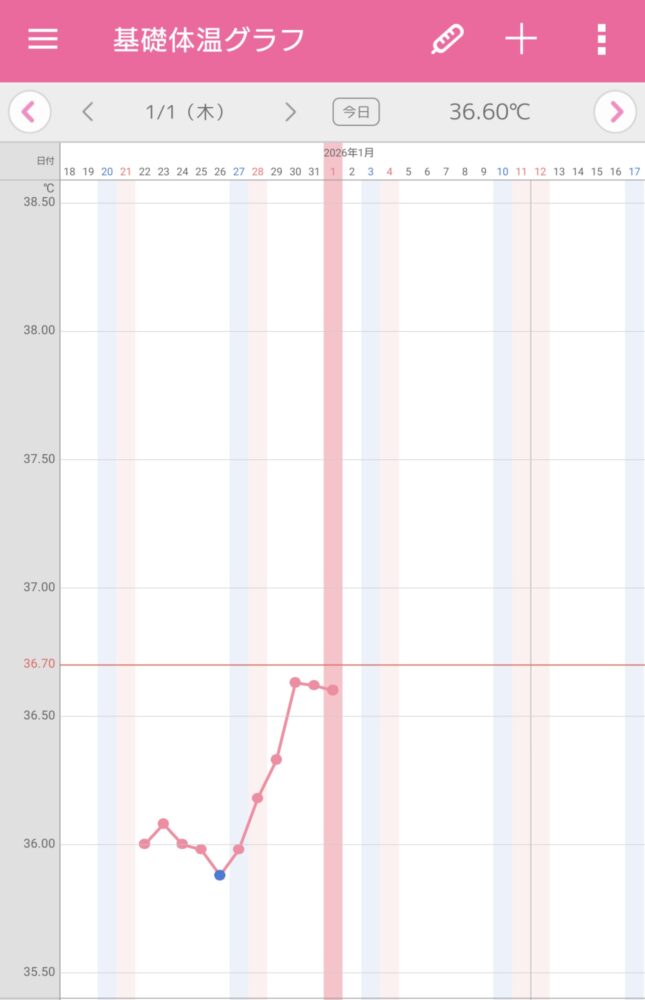This screenshot has height=1000, width=645.
Task: Open the three-dot overflow menu
Action: (x=601, y=40)
